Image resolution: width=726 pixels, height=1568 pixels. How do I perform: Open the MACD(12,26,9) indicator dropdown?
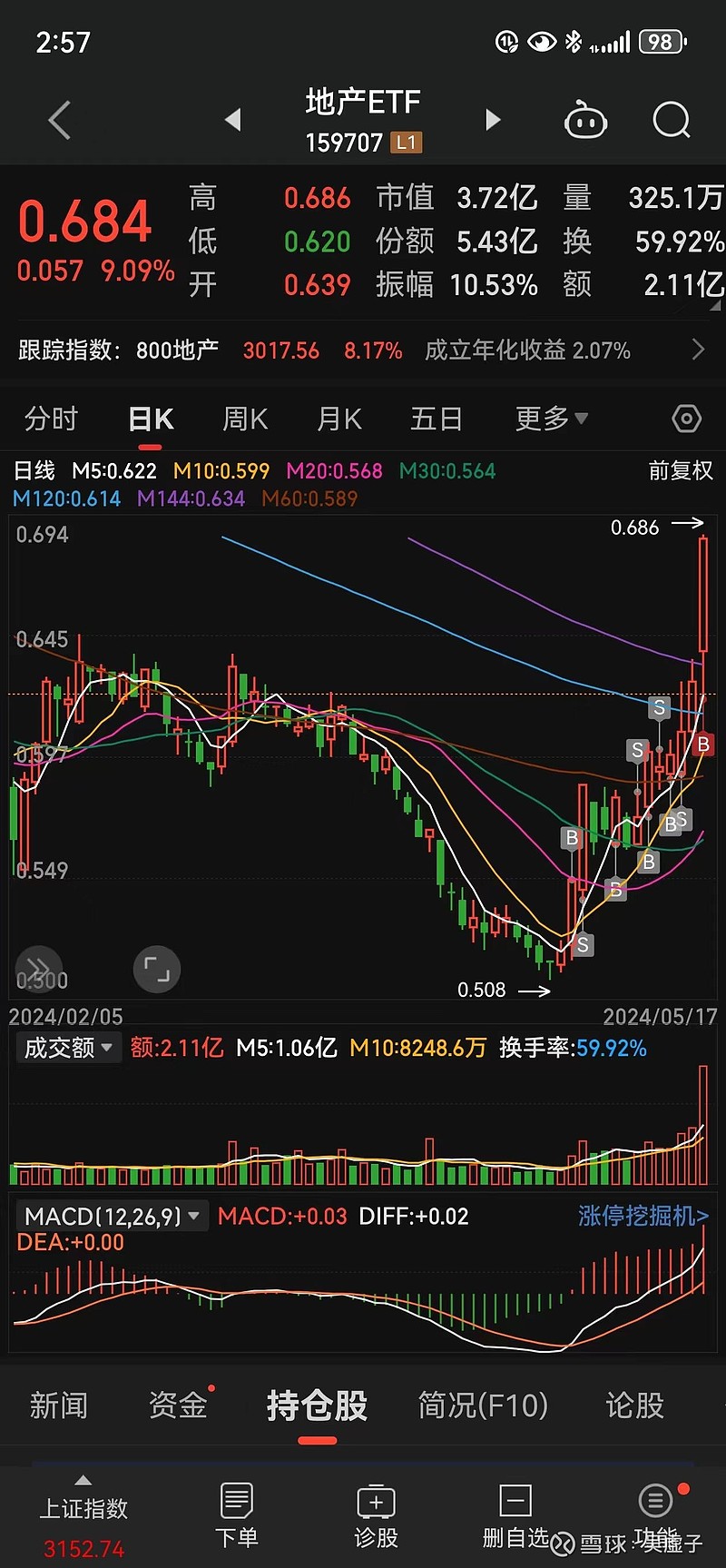(x=112, y=1216)
